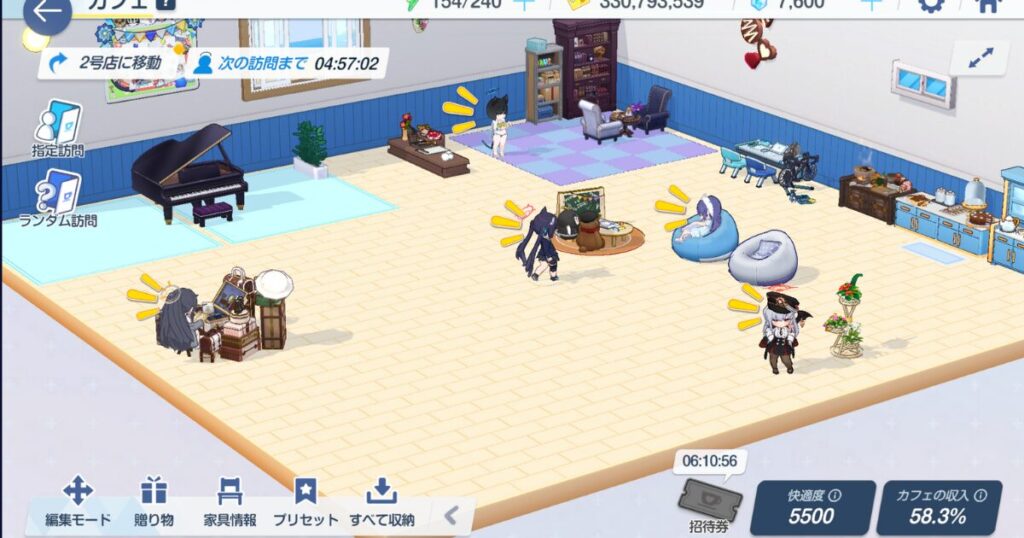Open 家具情報 furniture info
This screenshot has width=1024, height=538.
[230, 502]
